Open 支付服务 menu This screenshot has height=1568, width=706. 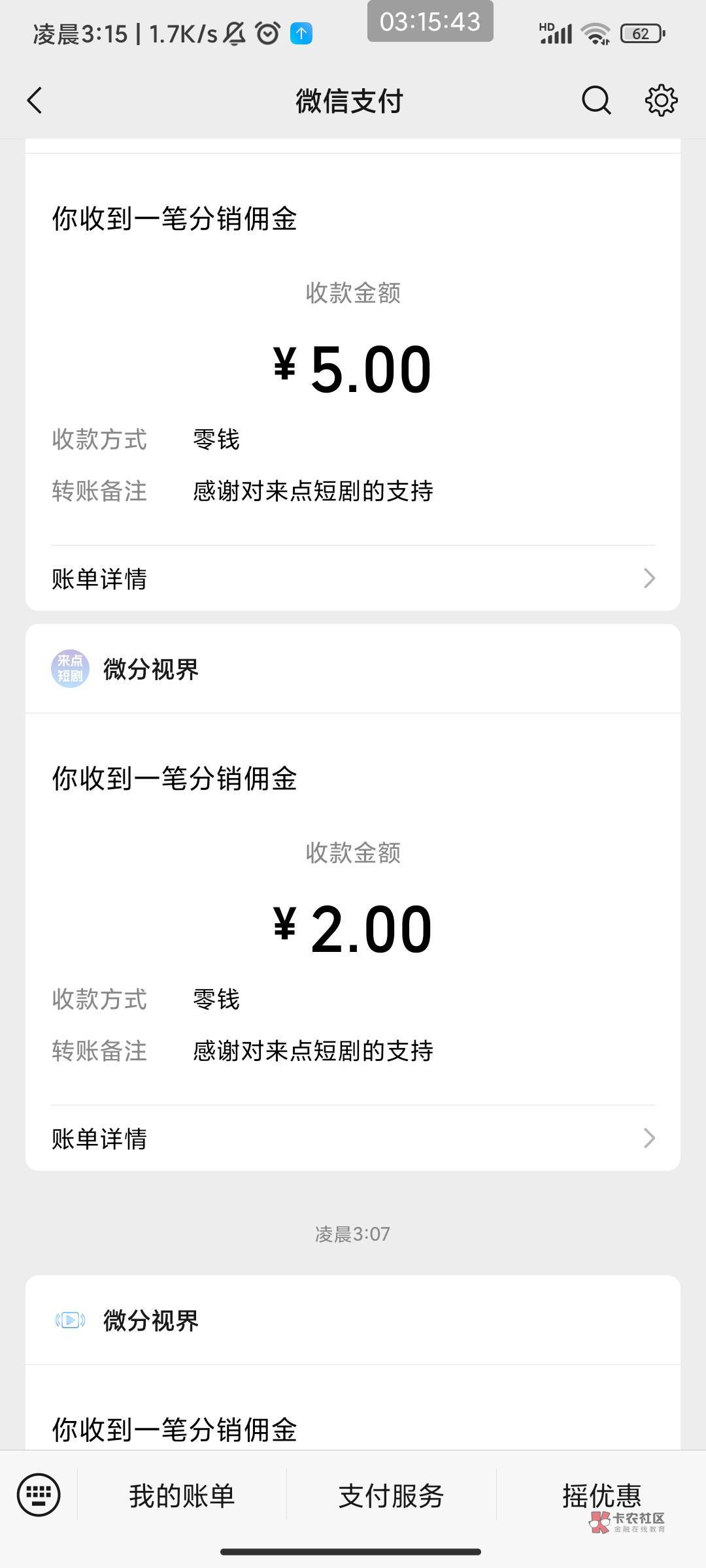391,1495
